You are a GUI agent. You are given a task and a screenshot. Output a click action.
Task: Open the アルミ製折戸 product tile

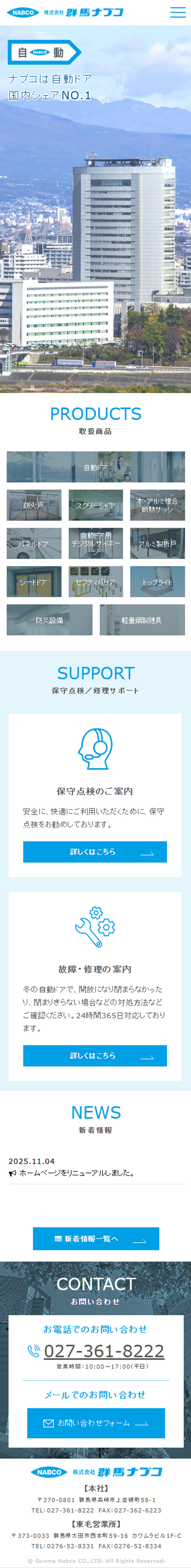tap(157, 544)
